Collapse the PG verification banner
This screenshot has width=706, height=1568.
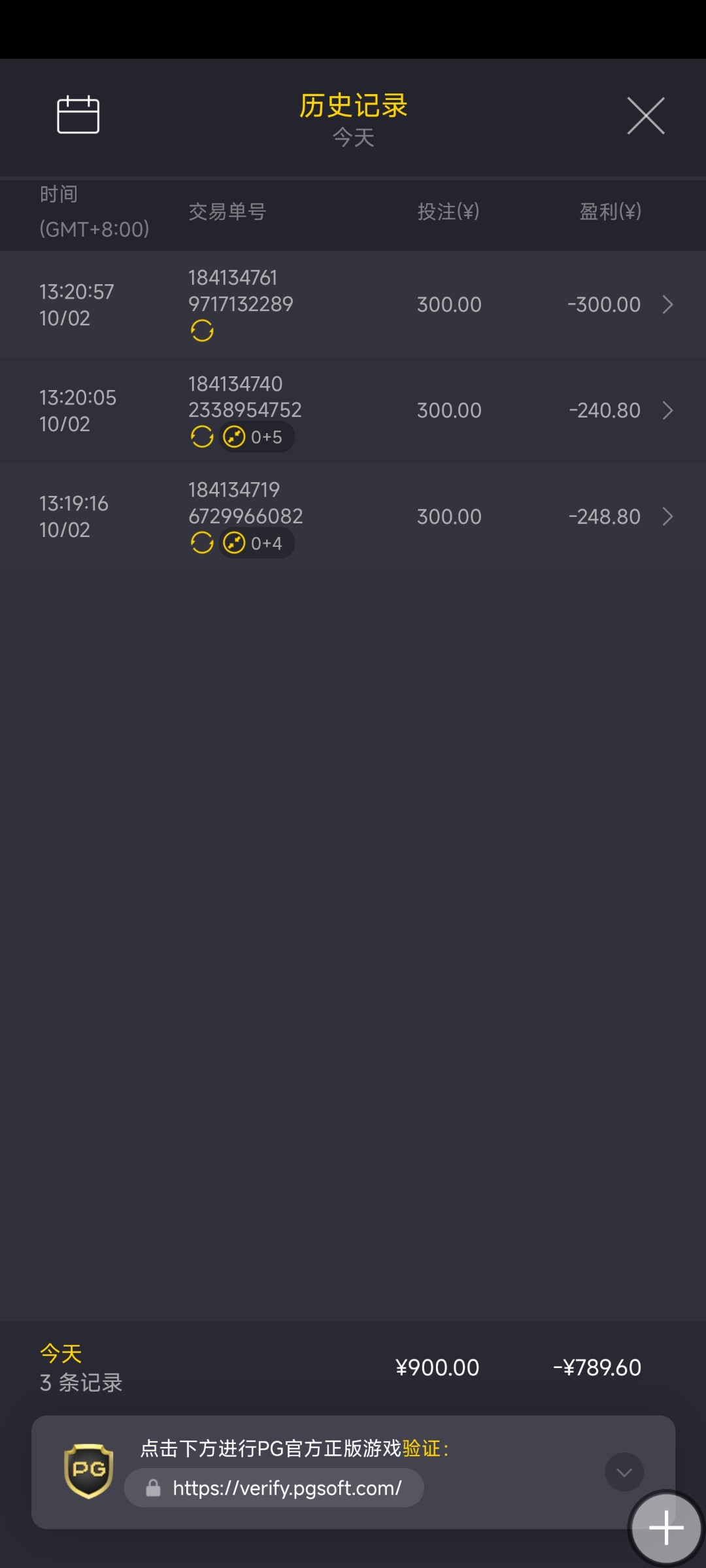coord(624,1472)
